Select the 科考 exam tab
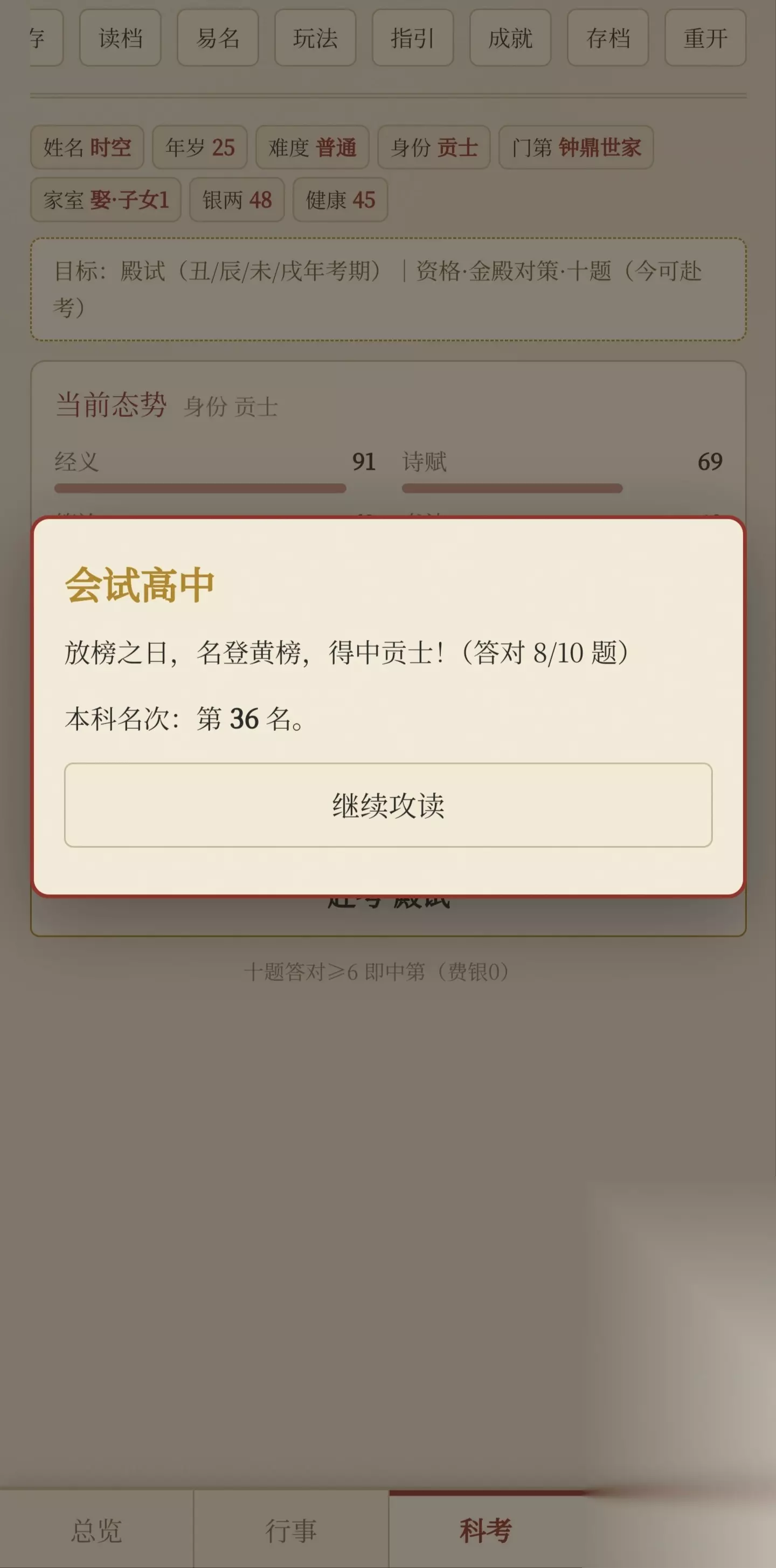This screenshot has width=776, height=1568. [x=486, y=1530]
